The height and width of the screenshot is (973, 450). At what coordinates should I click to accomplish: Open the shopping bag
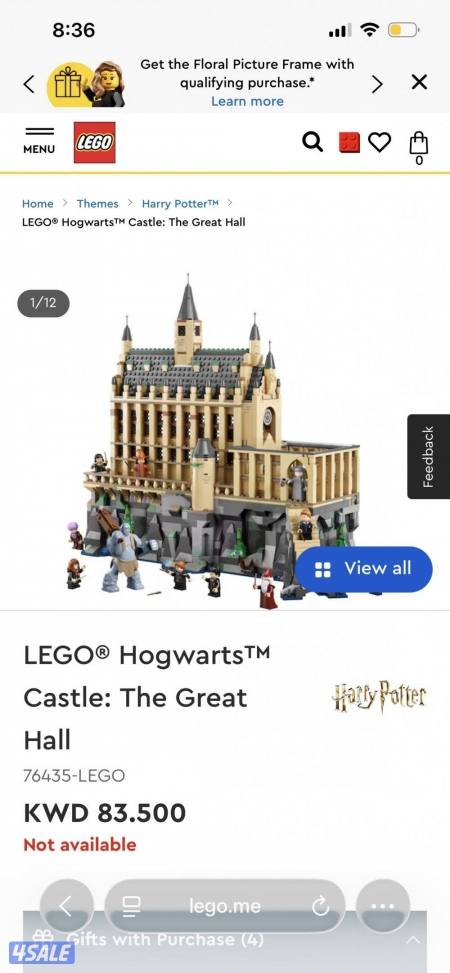pos(419,146)
